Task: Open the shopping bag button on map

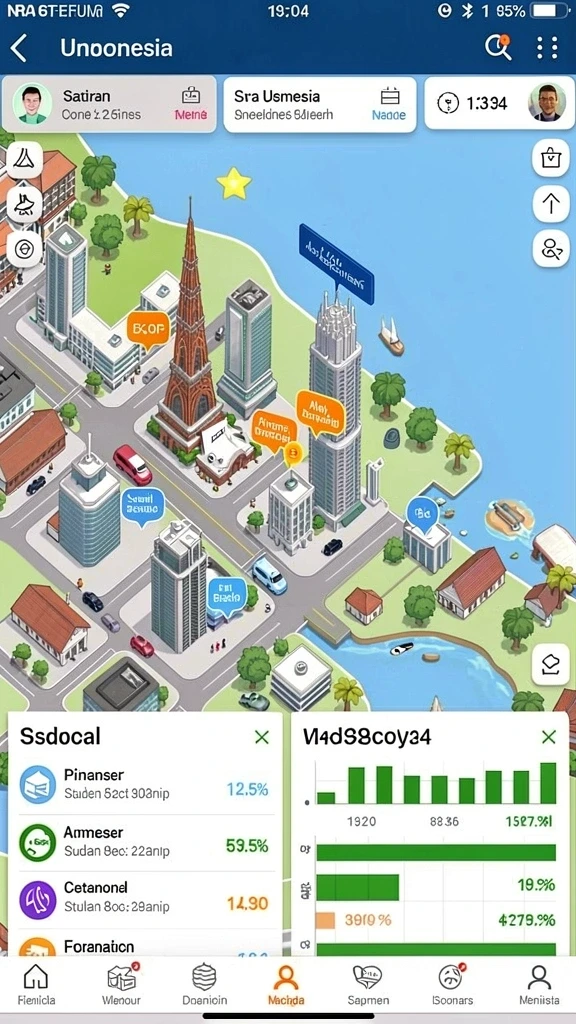Action: pos(551,157)
